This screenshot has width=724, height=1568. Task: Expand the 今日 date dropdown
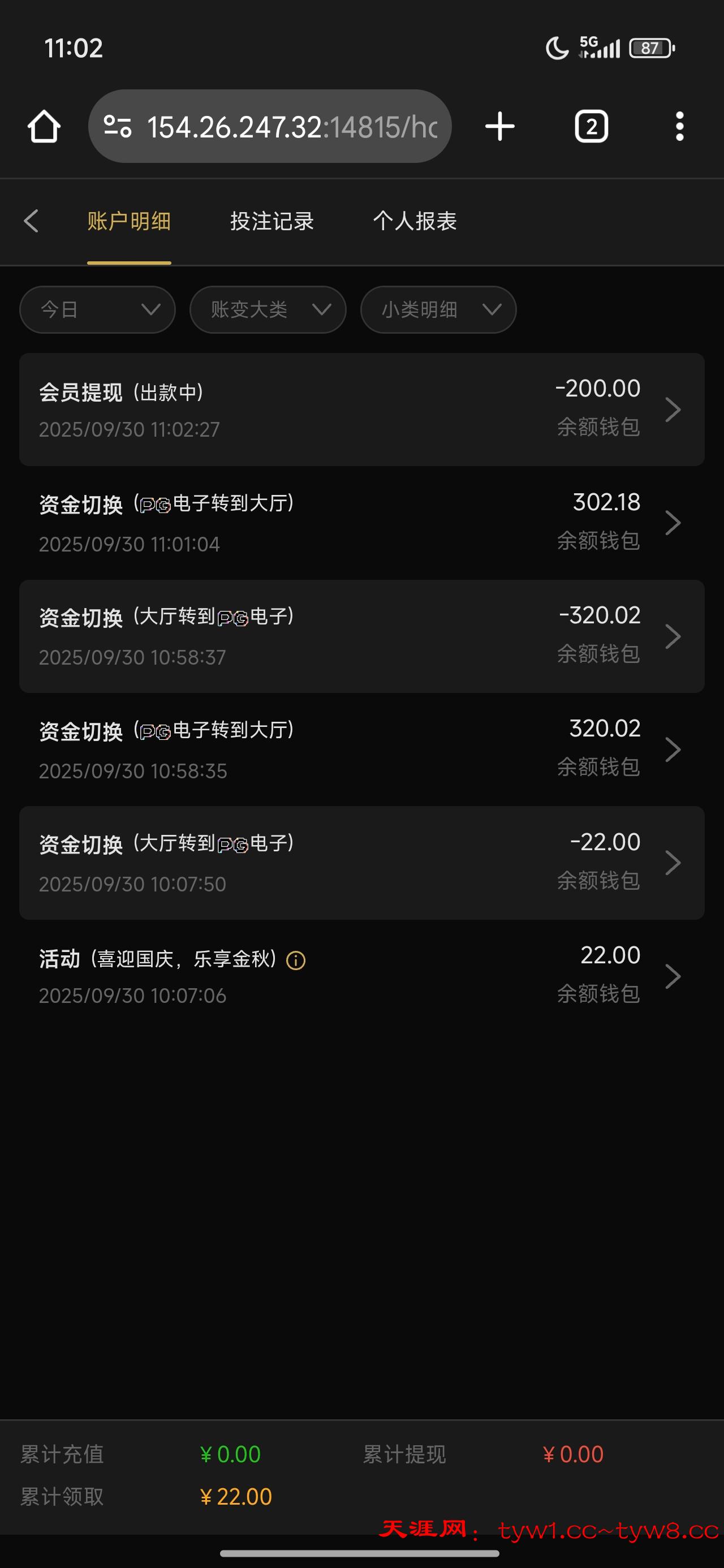tap(97, 310)
